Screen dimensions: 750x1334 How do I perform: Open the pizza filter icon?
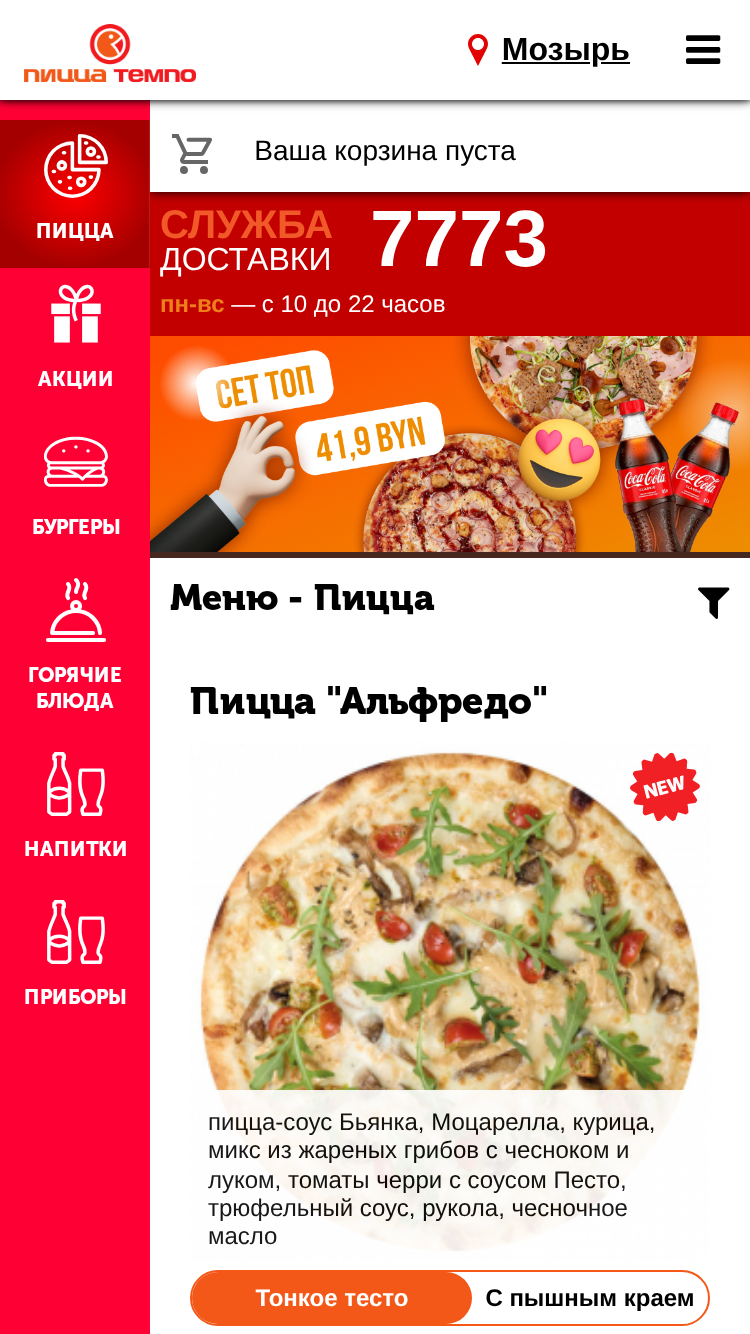pyautogui.click(x=714, y=602)
